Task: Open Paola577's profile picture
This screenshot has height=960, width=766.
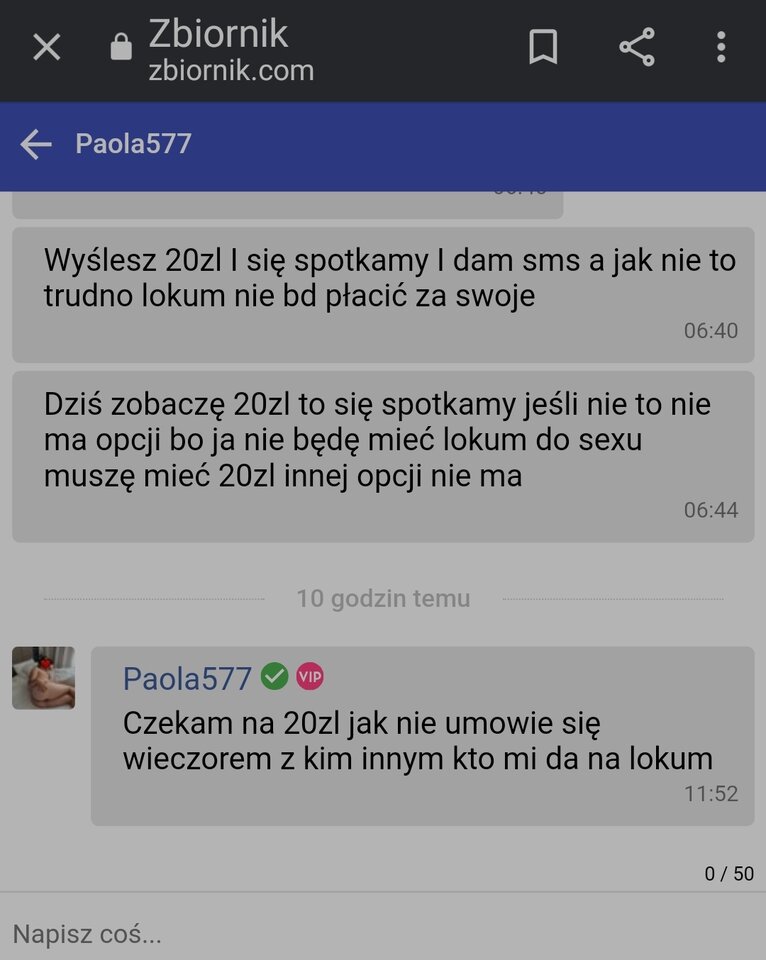Action: pyautogui.click(x=43, y=678)
